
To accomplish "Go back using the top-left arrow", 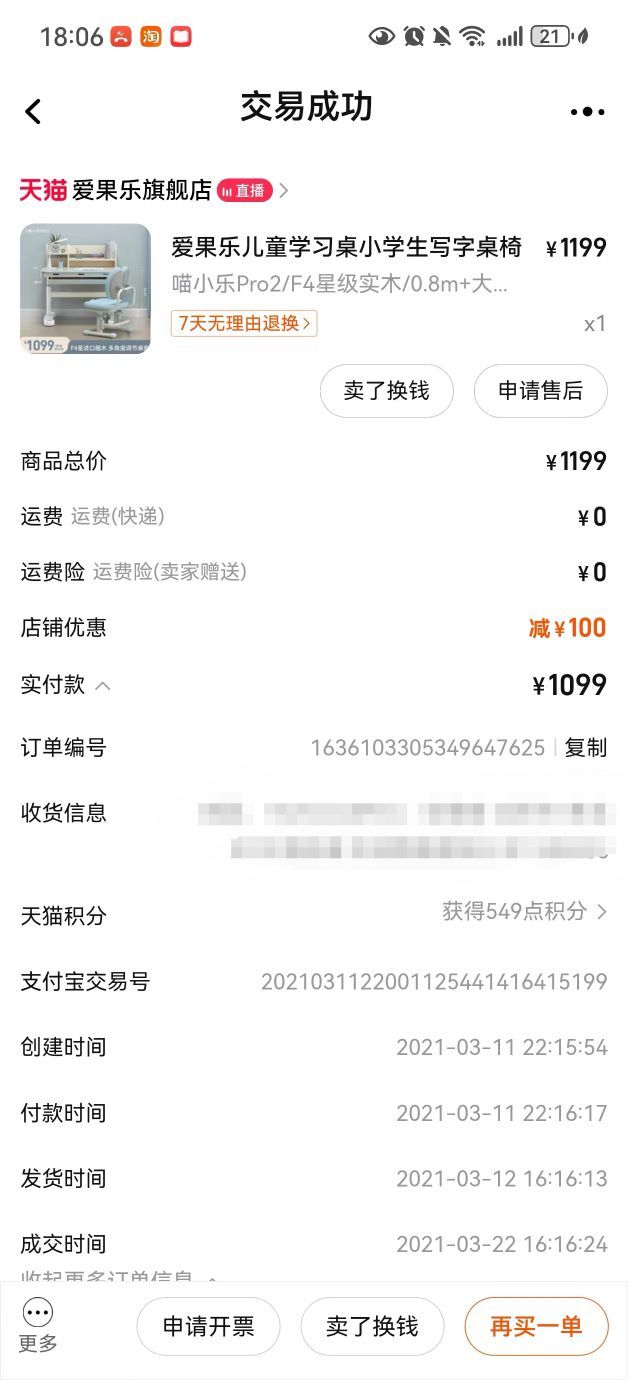I will [33, 111].
